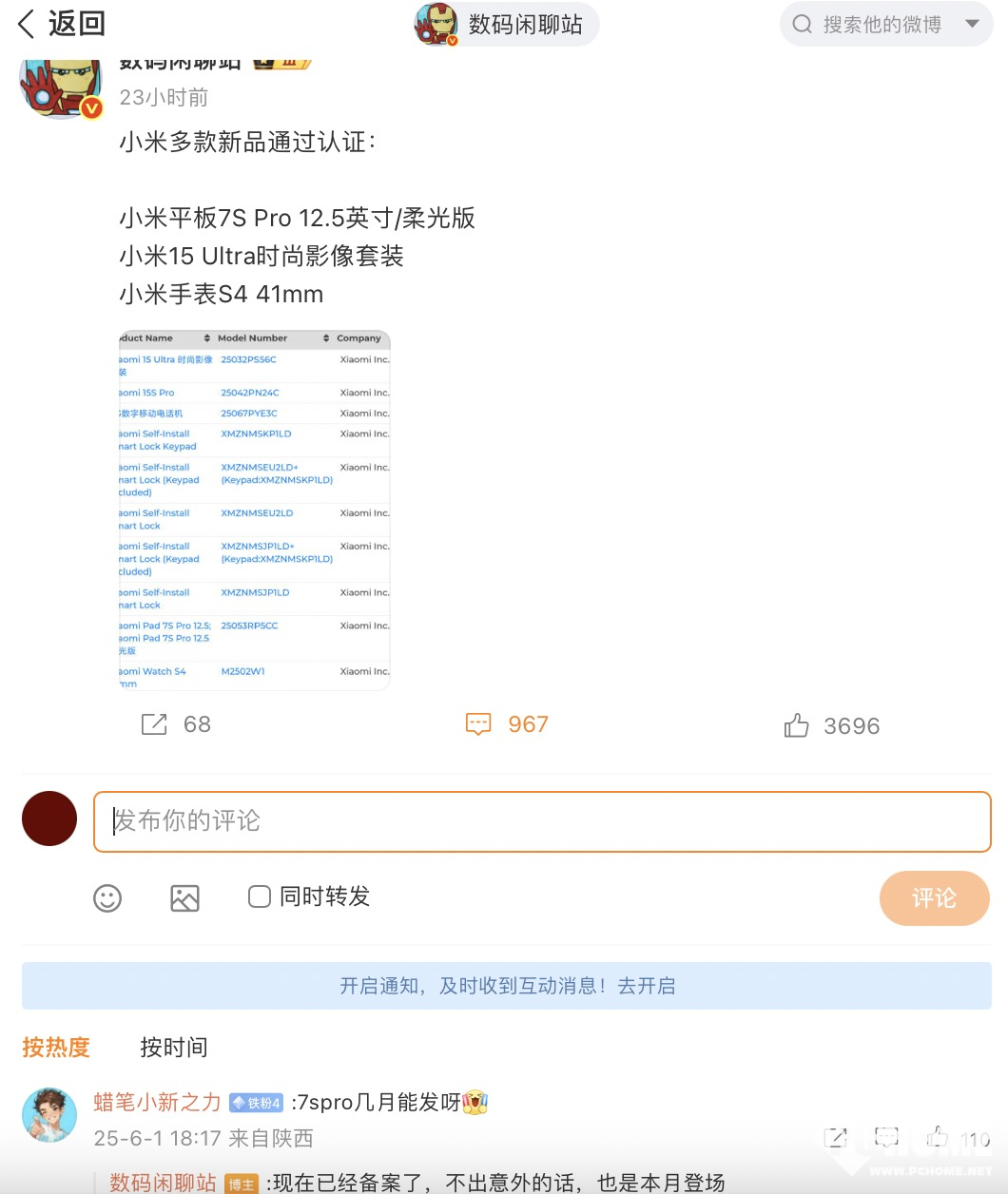This screenshot has width=1008, height=1194.
Task: Tap 去开启 in notification banner
Action: [x=647, y=986]
